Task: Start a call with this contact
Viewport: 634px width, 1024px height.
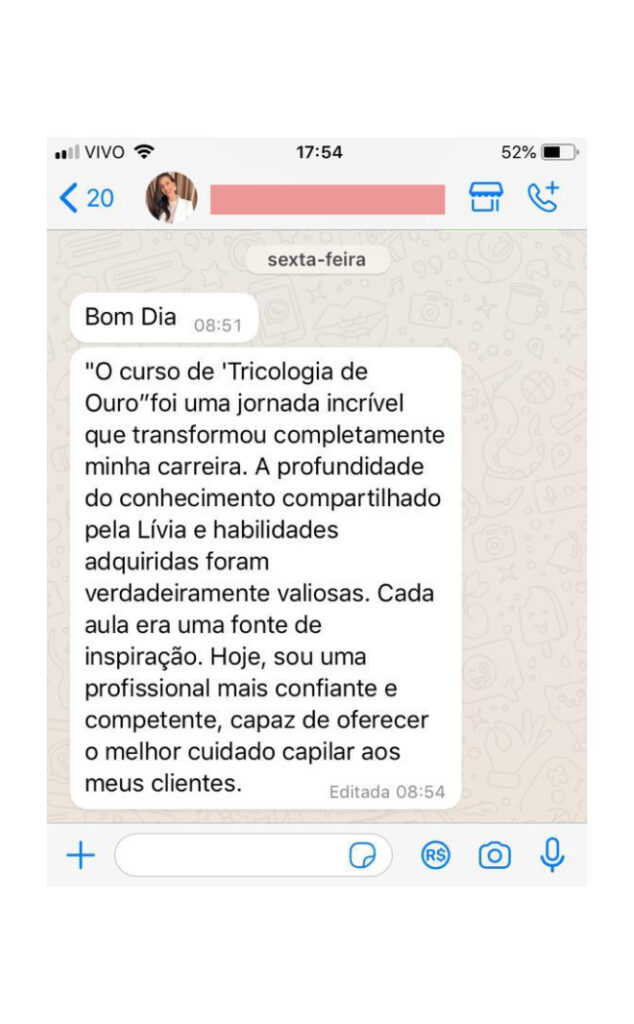Action: [x=543, y=197]
